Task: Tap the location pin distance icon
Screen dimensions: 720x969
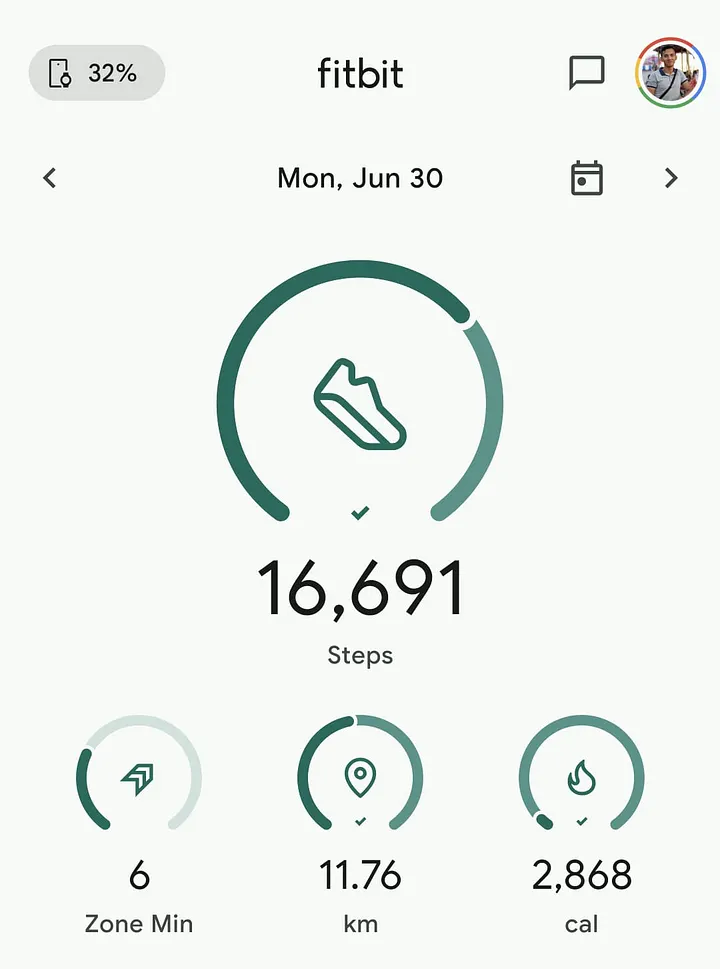Action: coord(360,779)
